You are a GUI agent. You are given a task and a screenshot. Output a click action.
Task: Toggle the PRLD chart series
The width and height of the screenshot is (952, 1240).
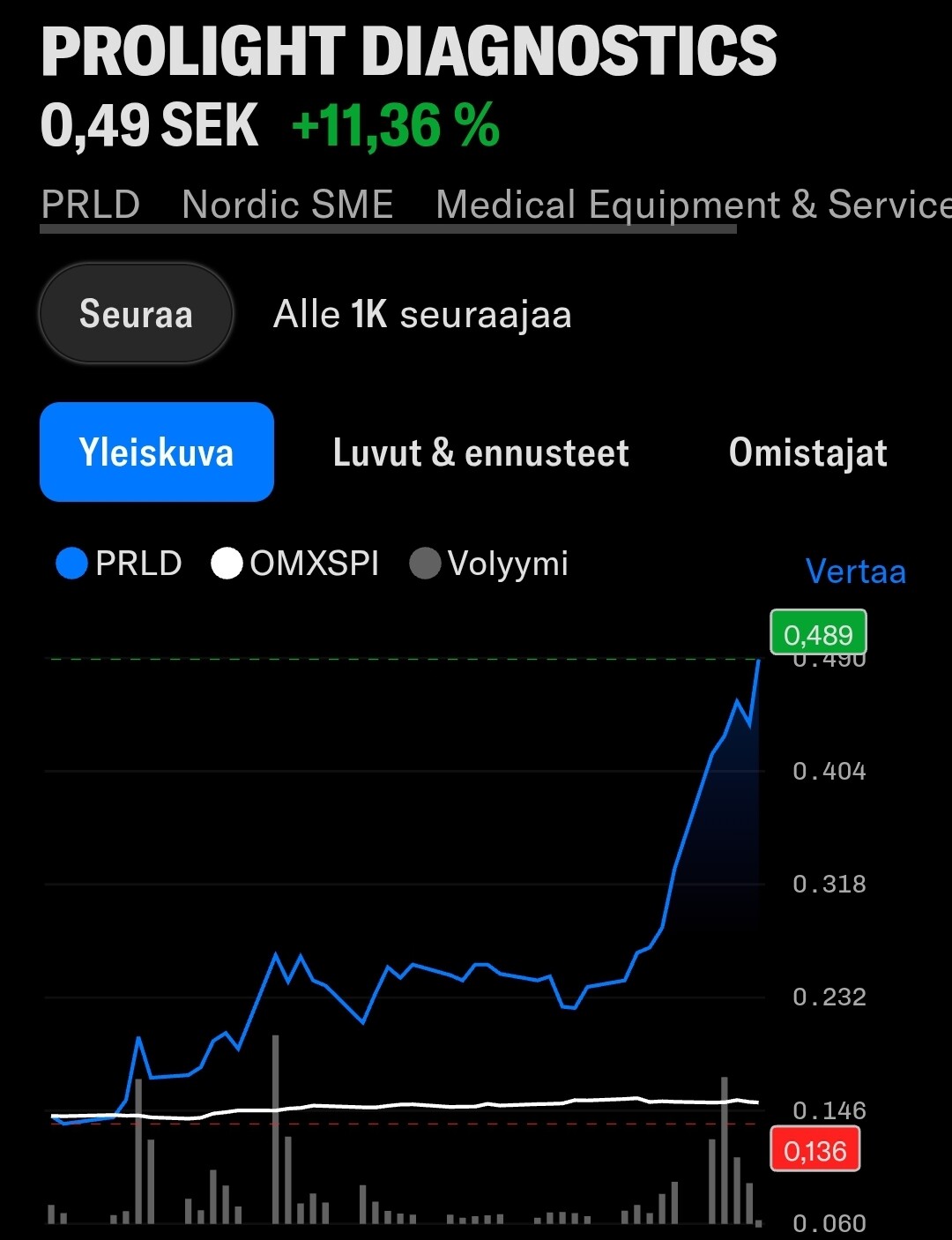(x=119, y=564)
